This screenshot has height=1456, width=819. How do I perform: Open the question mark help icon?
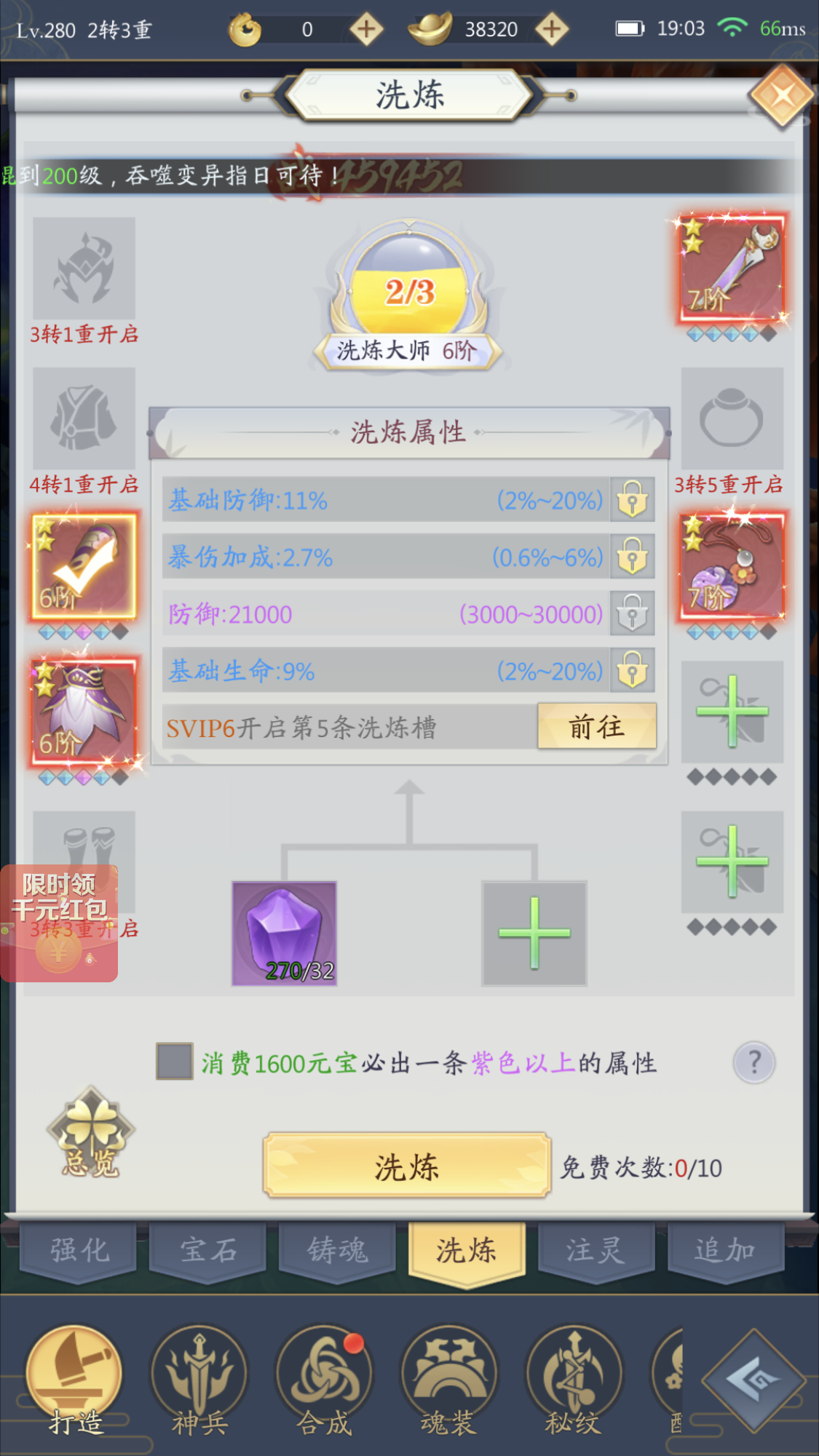click(753, 1063)
